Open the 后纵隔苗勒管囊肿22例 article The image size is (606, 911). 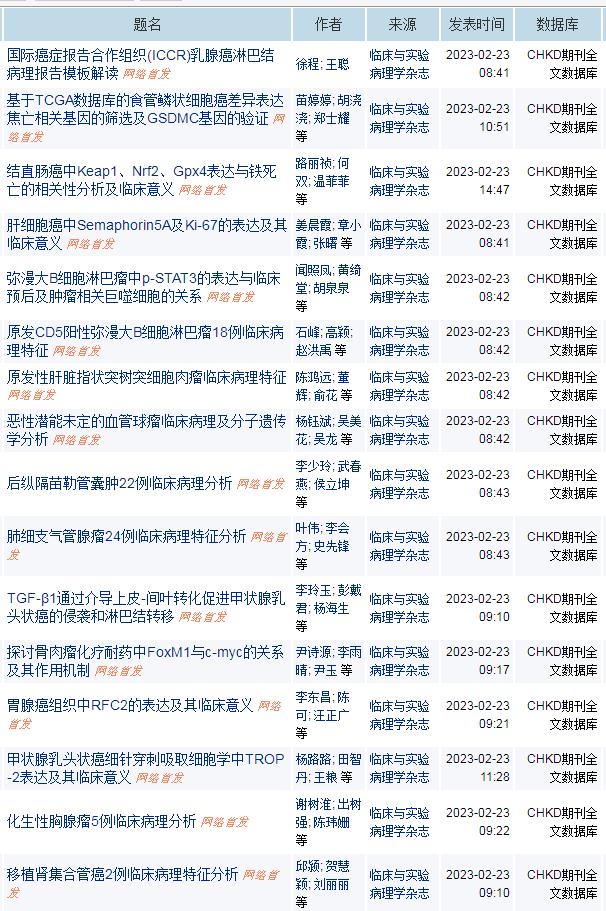(x=120, y=483)
